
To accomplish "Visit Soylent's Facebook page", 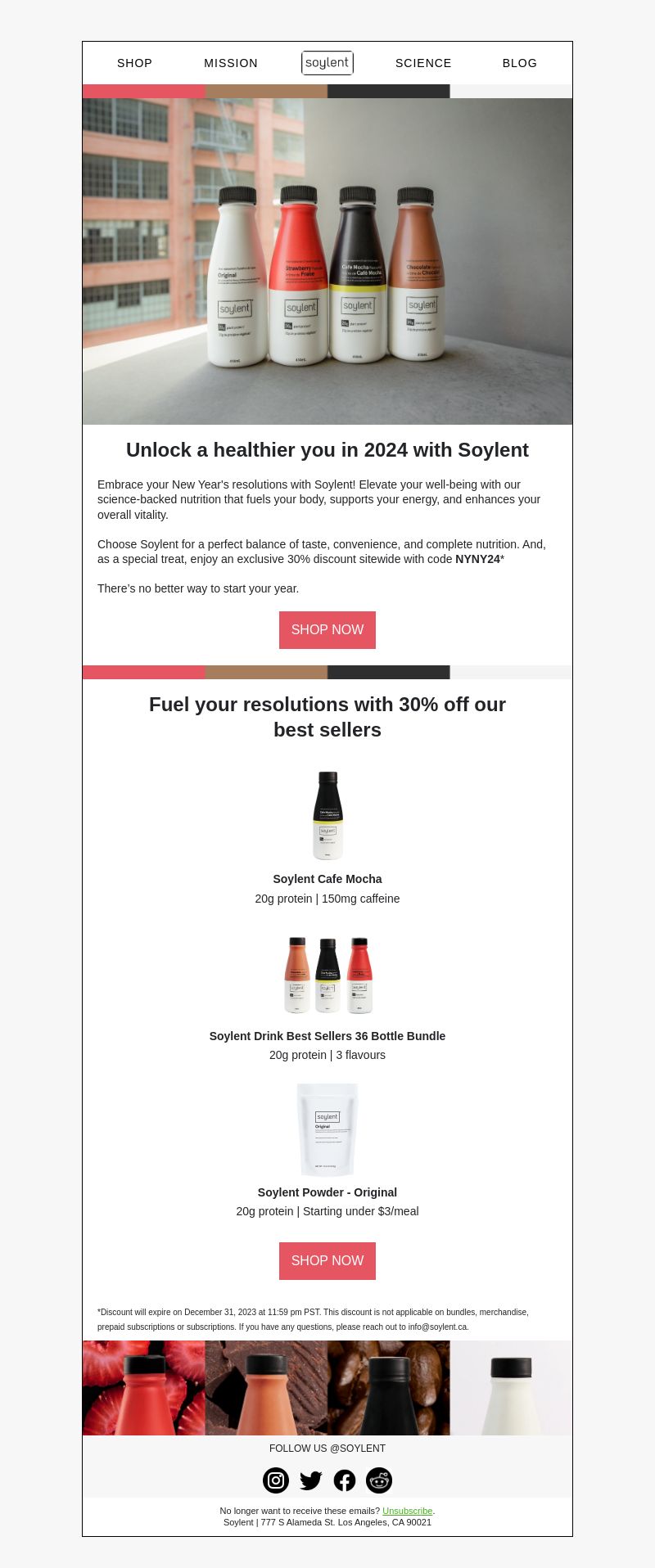I will pyautogui.click(x=345, y=1480).
